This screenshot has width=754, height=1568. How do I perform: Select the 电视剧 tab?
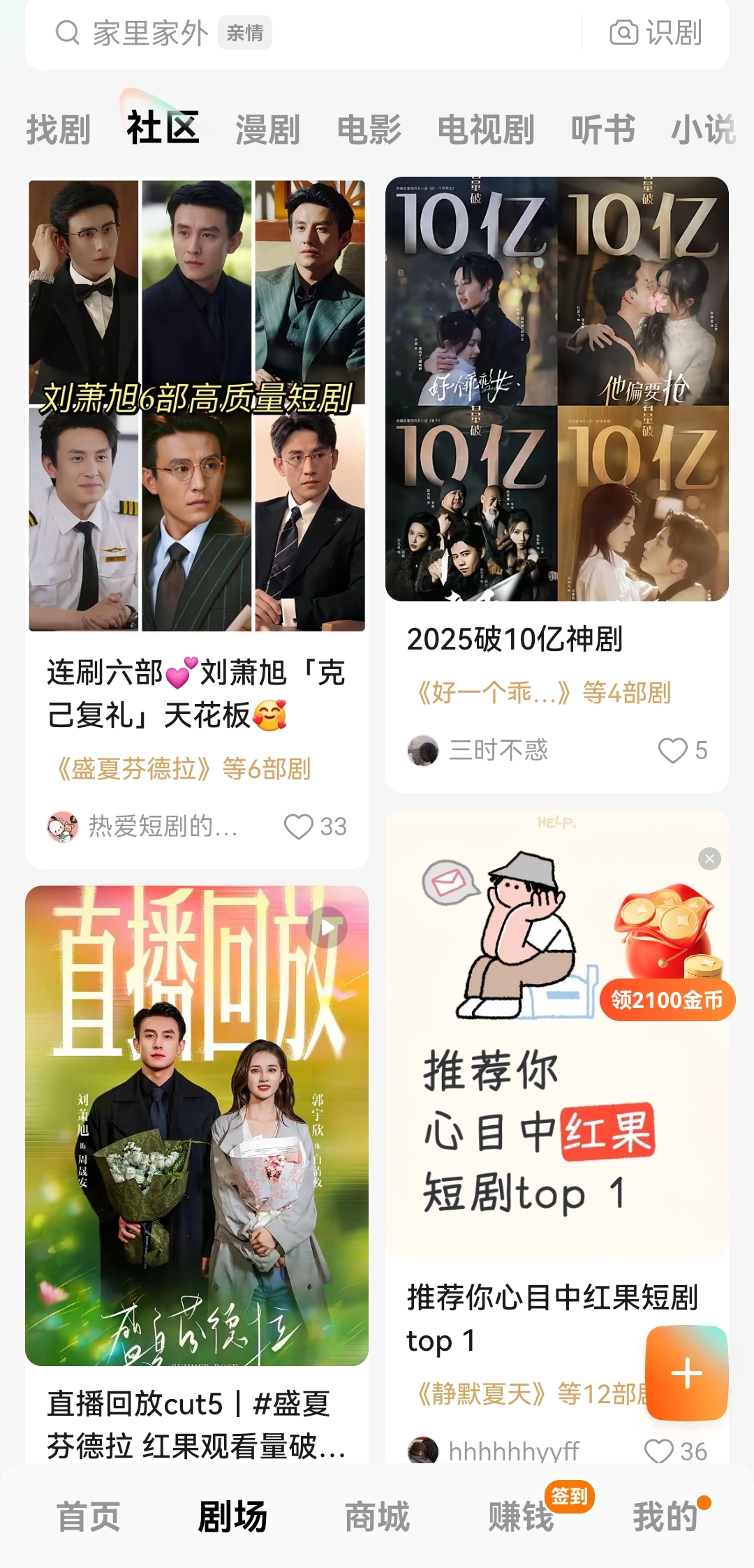coord(486,130)
